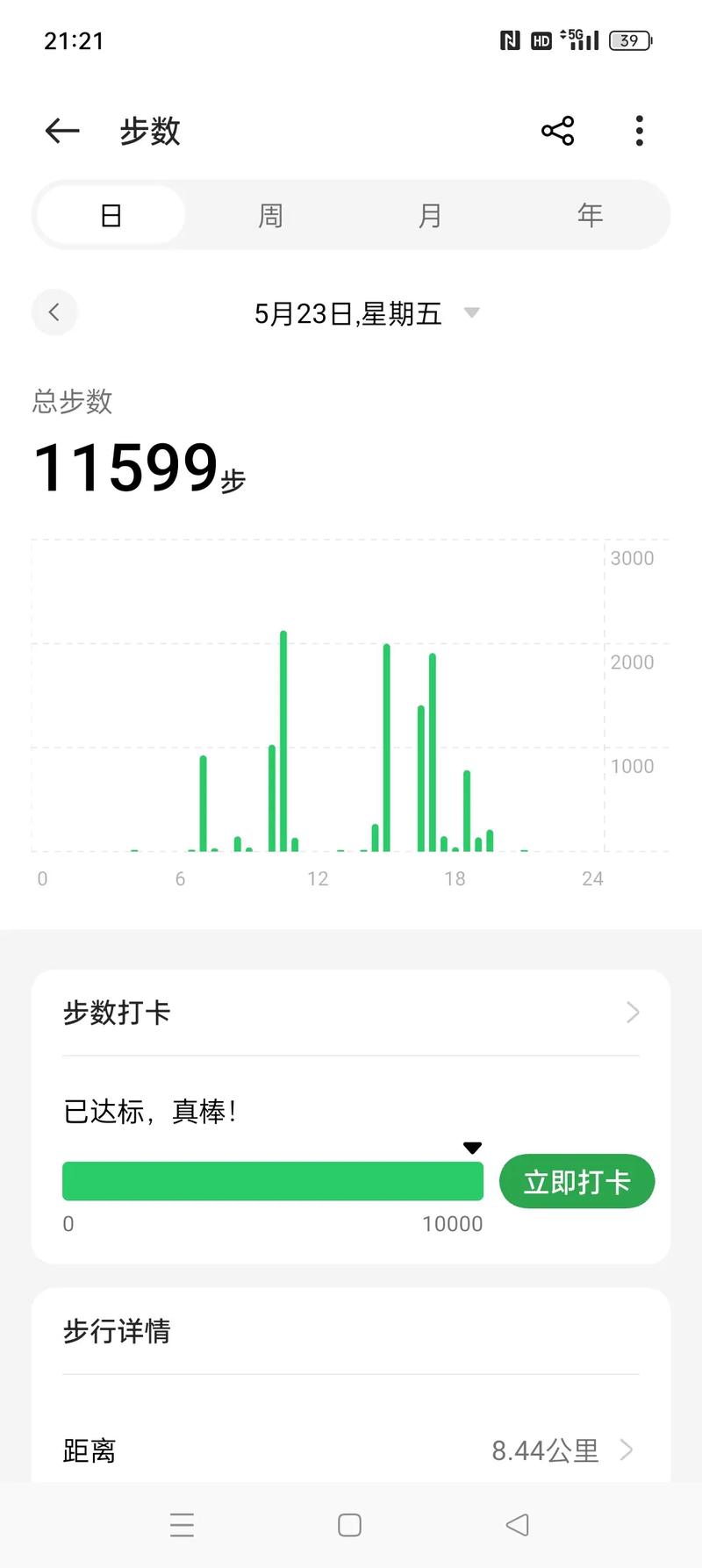Expand 步数打卡 with its chevron
This screenshot has width=702, height=1568.
632,1013
